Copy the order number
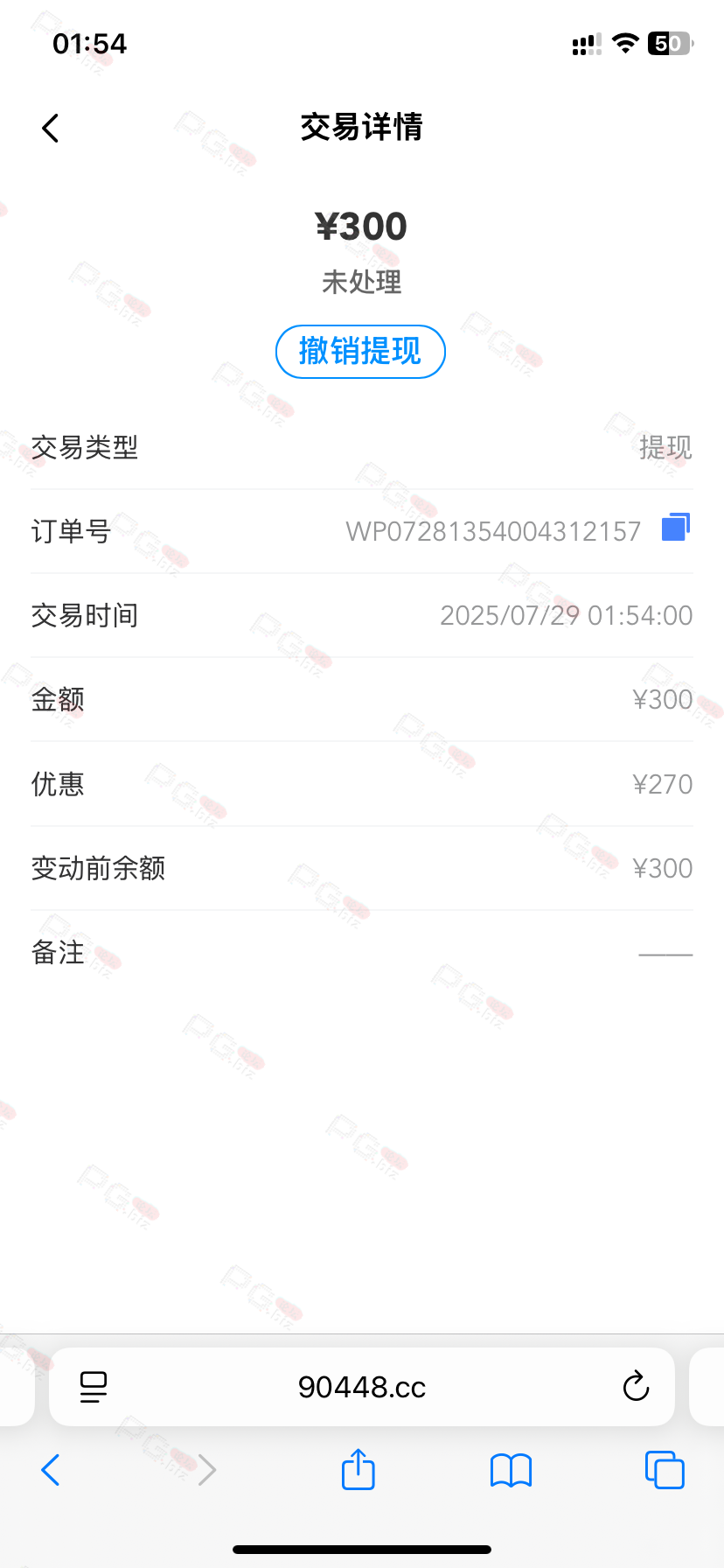This screenshot has height=1568, width=724. [675, 528]
